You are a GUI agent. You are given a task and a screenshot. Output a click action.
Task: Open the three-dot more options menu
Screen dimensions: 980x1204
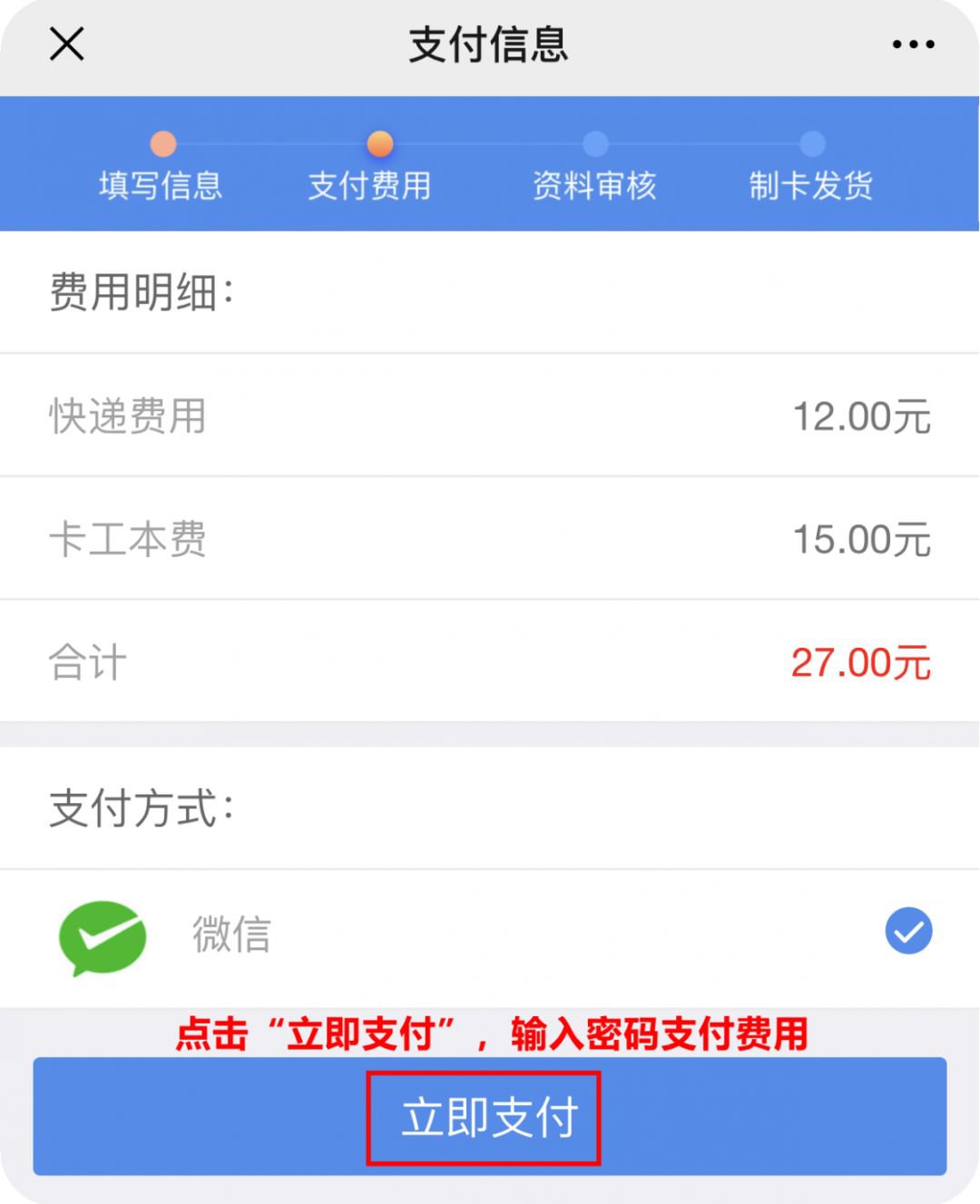(912, 44)
